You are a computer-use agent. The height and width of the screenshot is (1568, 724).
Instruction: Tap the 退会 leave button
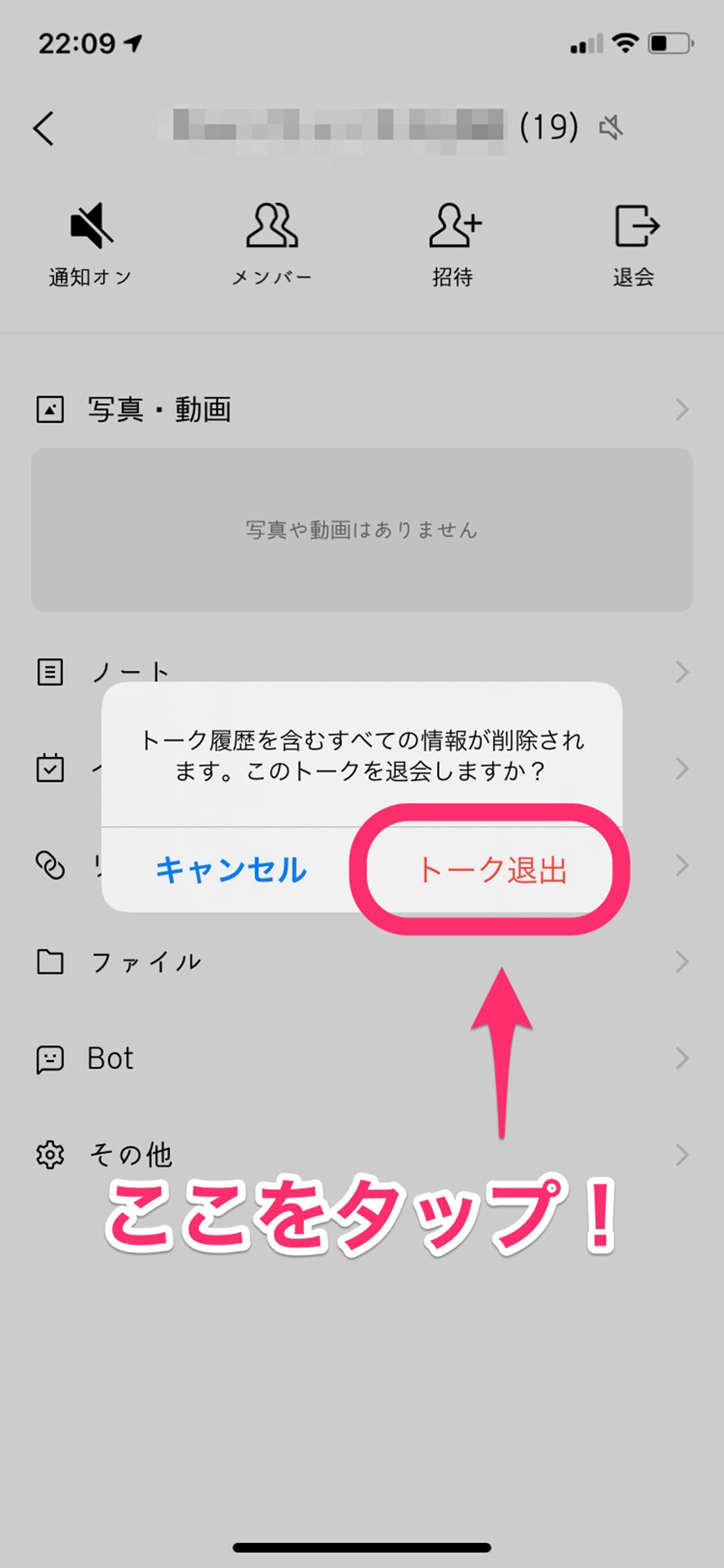pyautogui.click(x=635, y=244)
